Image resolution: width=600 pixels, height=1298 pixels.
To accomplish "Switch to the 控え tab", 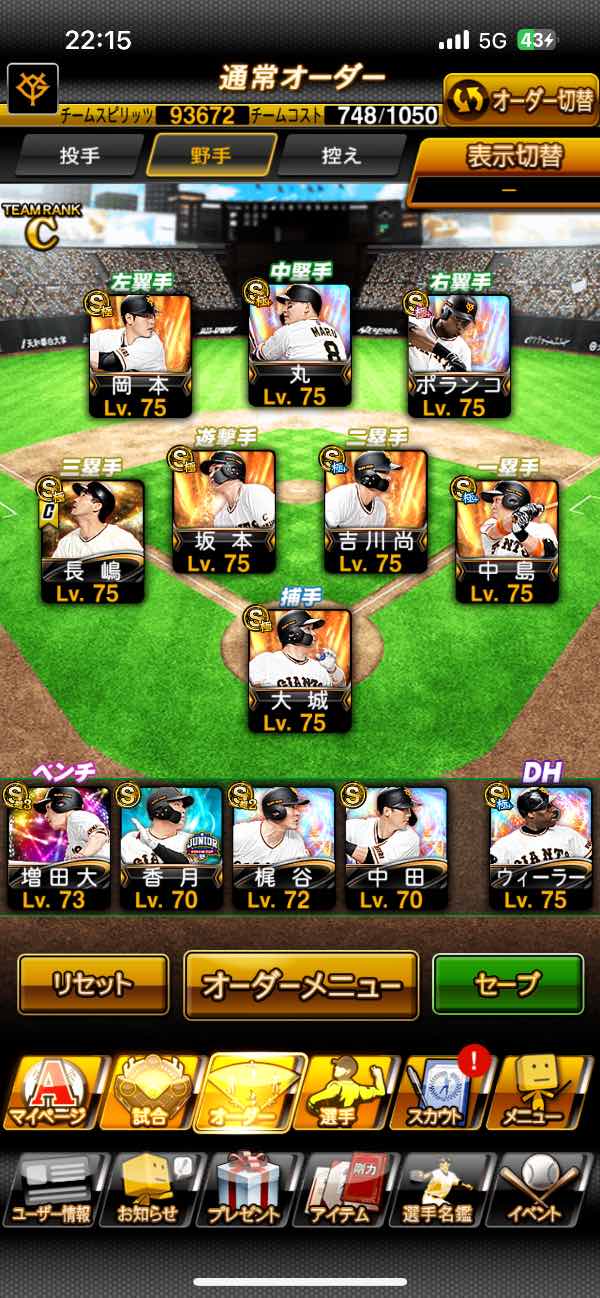I will [340, 155].
